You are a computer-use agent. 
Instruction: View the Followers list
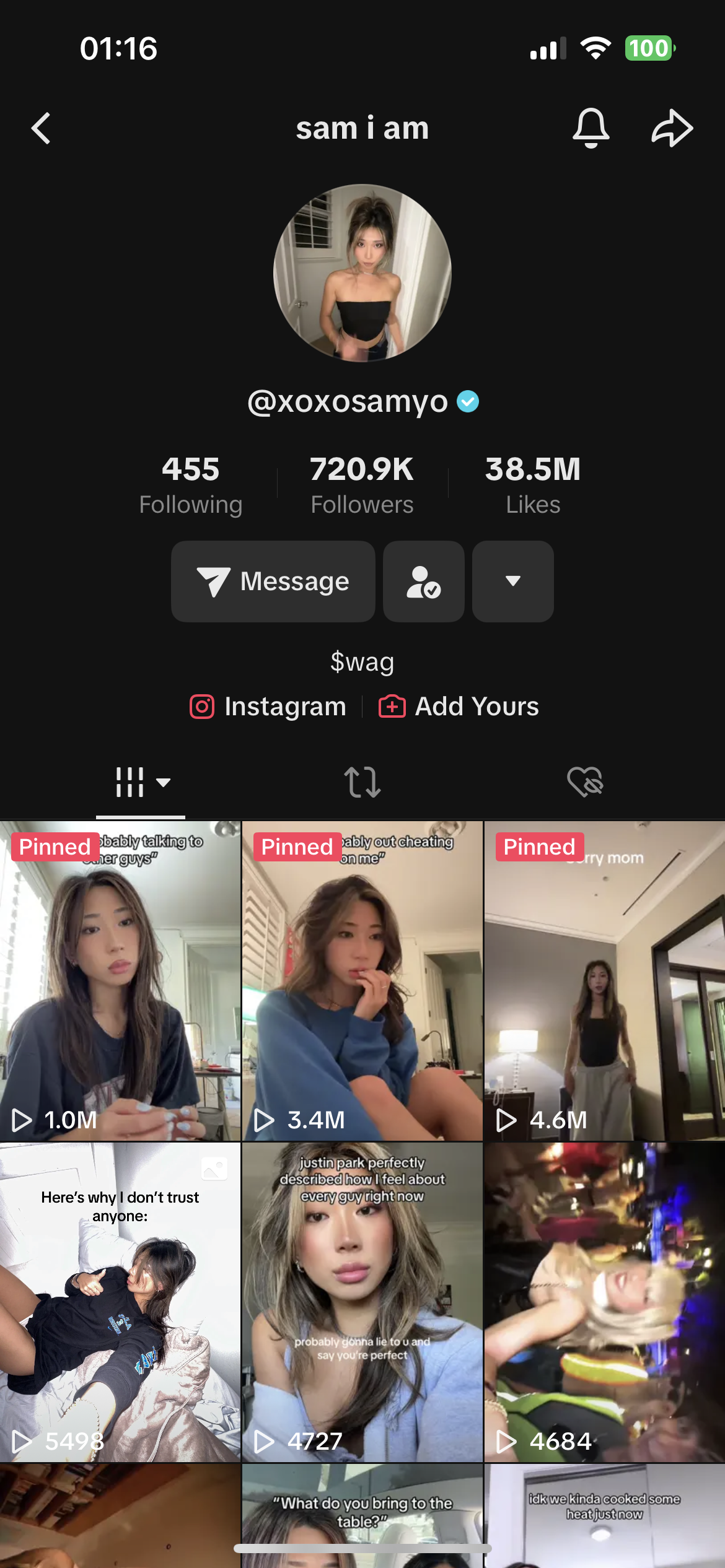362,485
